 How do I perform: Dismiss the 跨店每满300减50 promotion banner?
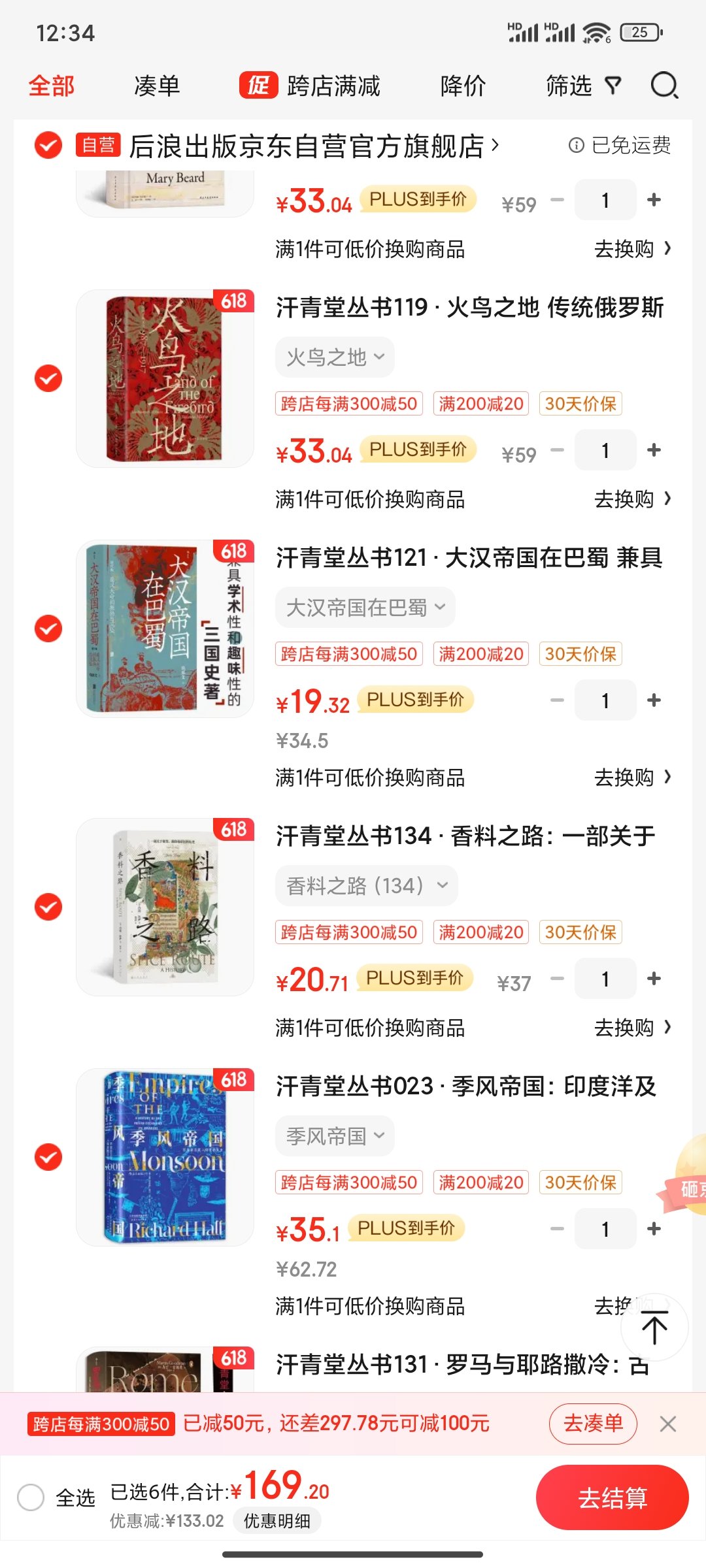tap(668, 1424)
